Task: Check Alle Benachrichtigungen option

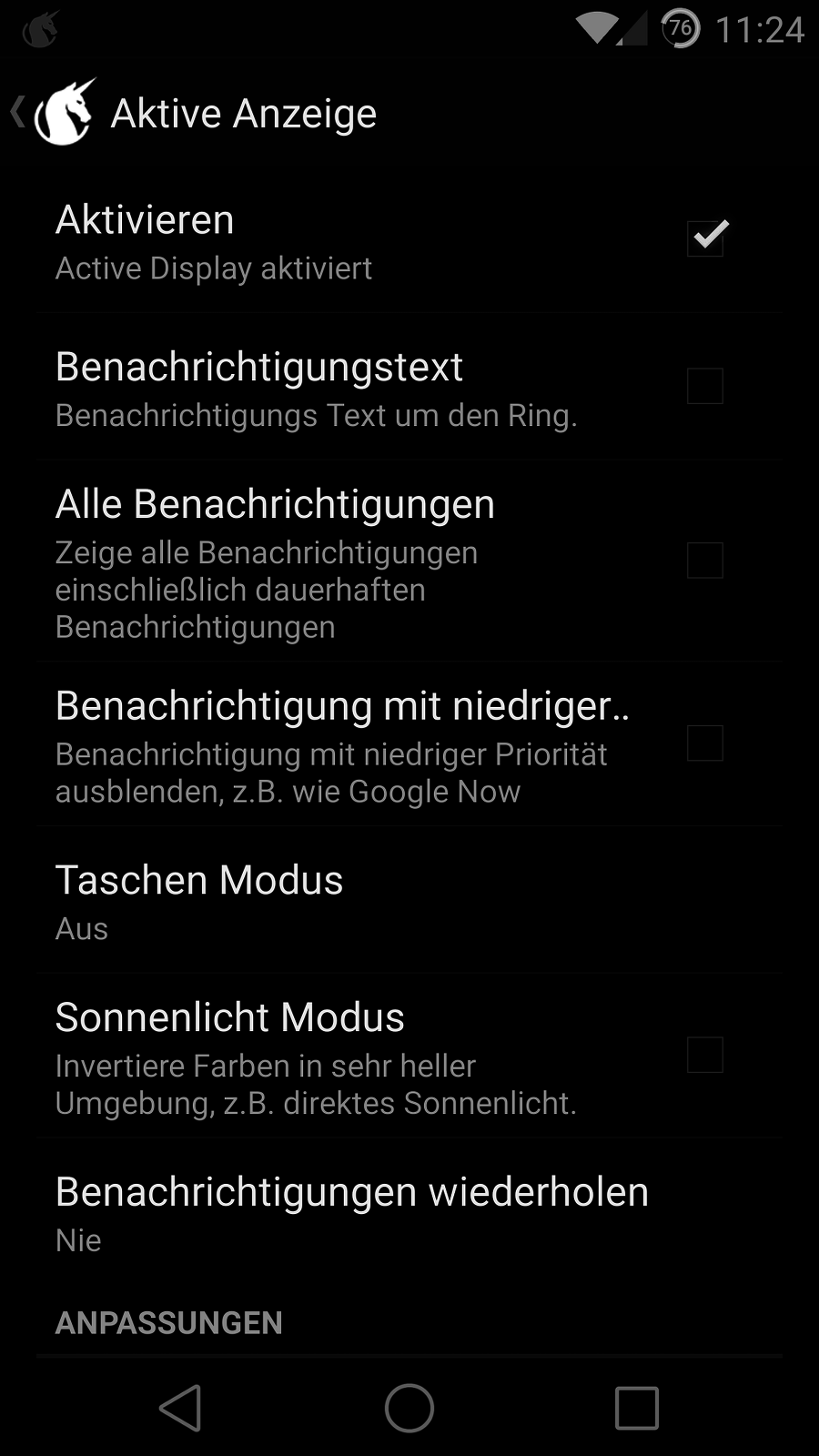Action: tap(705, 561)
